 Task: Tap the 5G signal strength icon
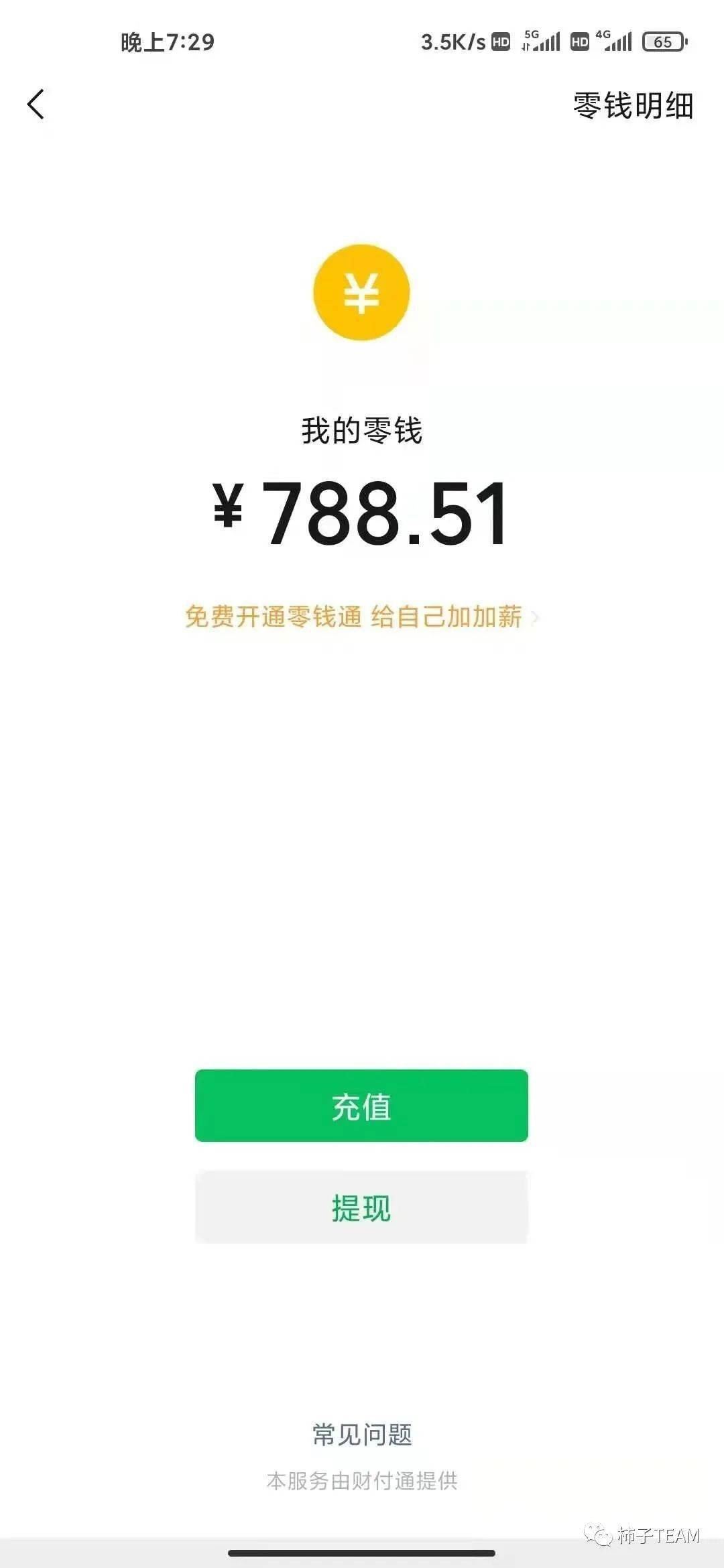click(543, 42)
